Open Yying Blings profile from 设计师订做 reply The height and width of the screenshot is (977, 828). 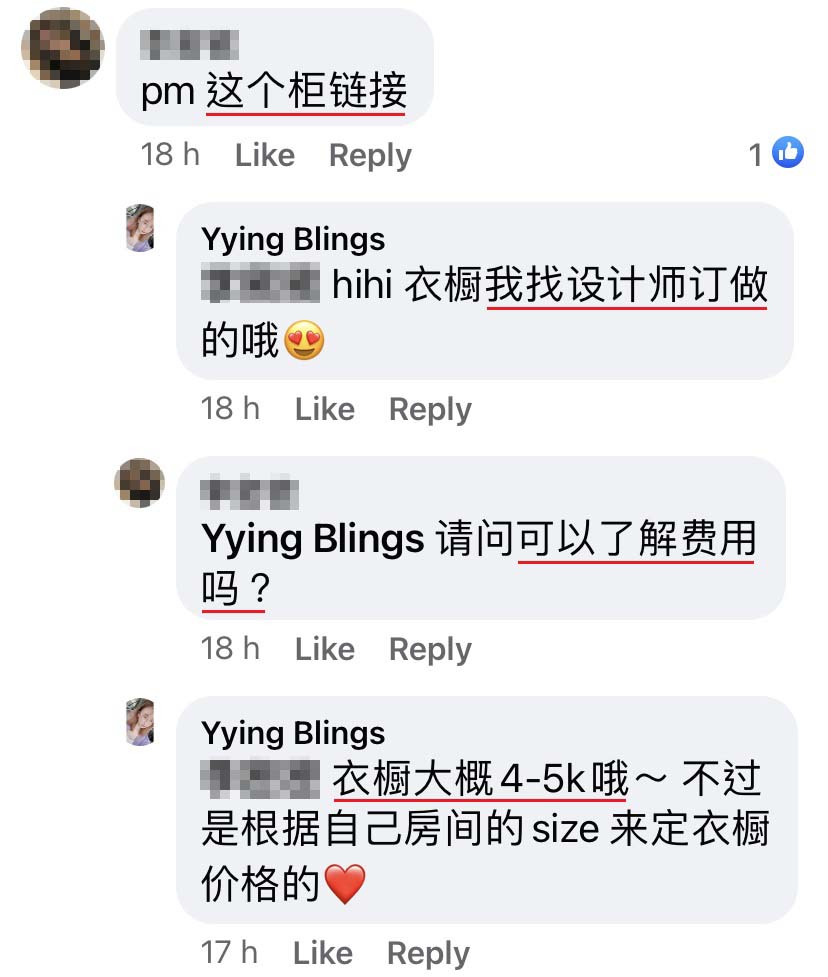[x=293, y=240]
